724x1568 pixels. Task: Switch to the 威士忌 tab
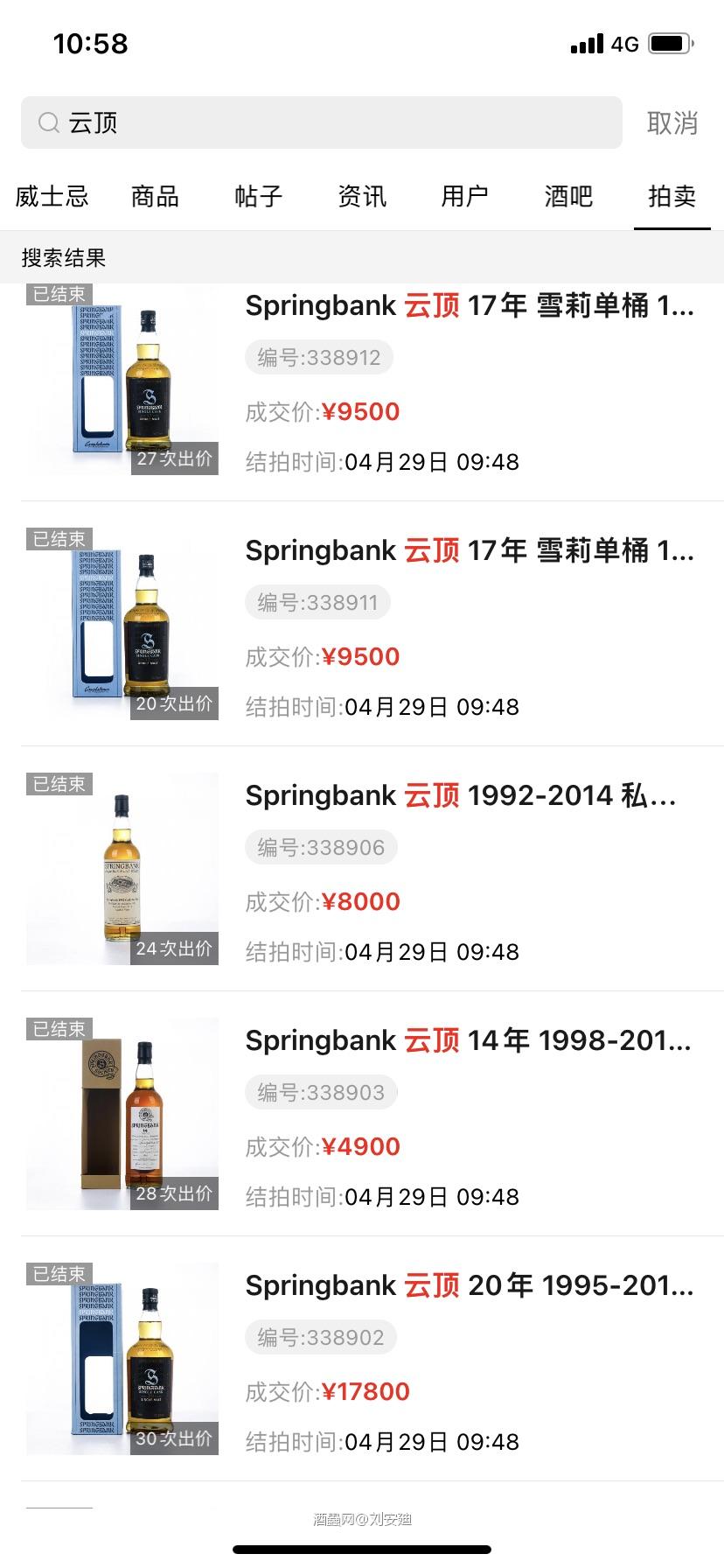coord(52,196)
